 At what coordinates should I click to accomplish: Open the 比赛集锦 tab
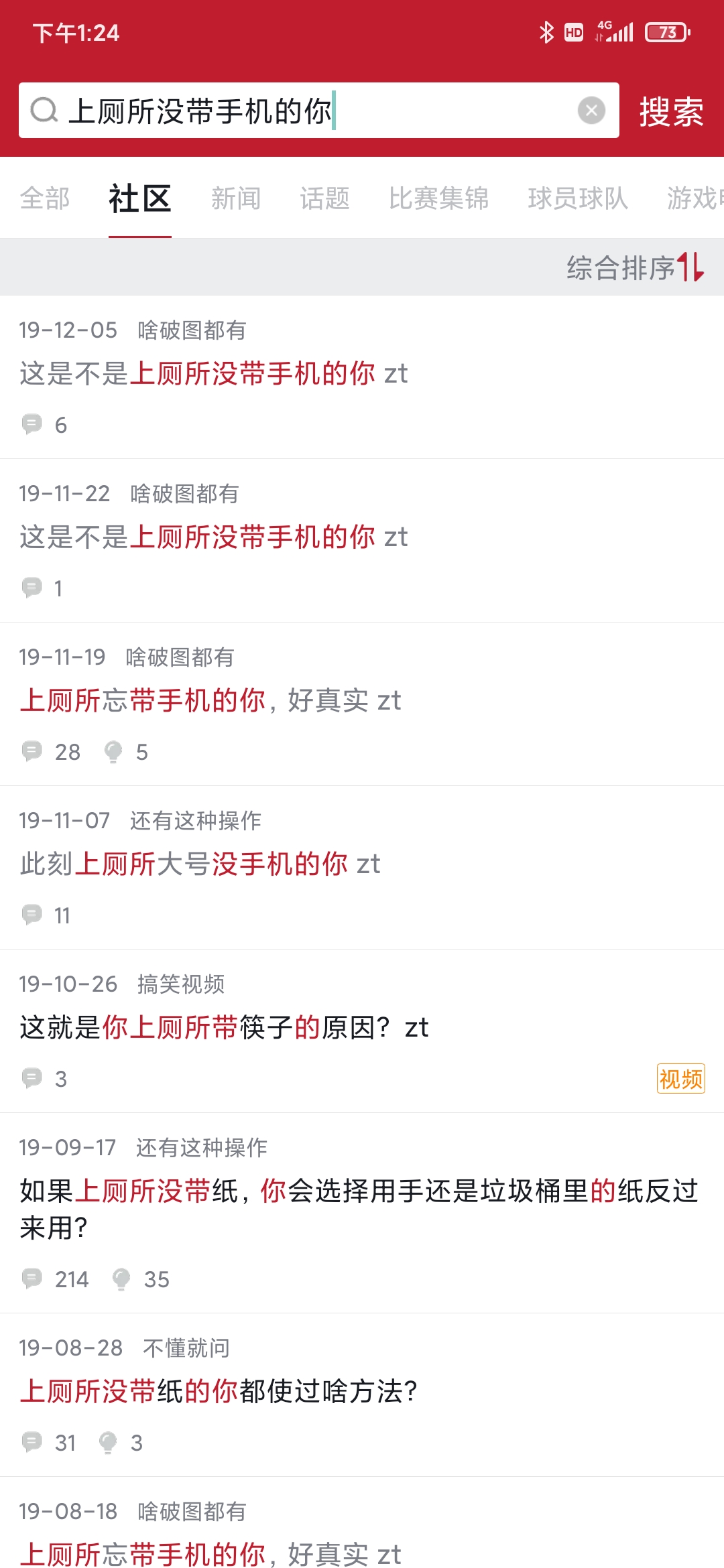tap(439, 198)
